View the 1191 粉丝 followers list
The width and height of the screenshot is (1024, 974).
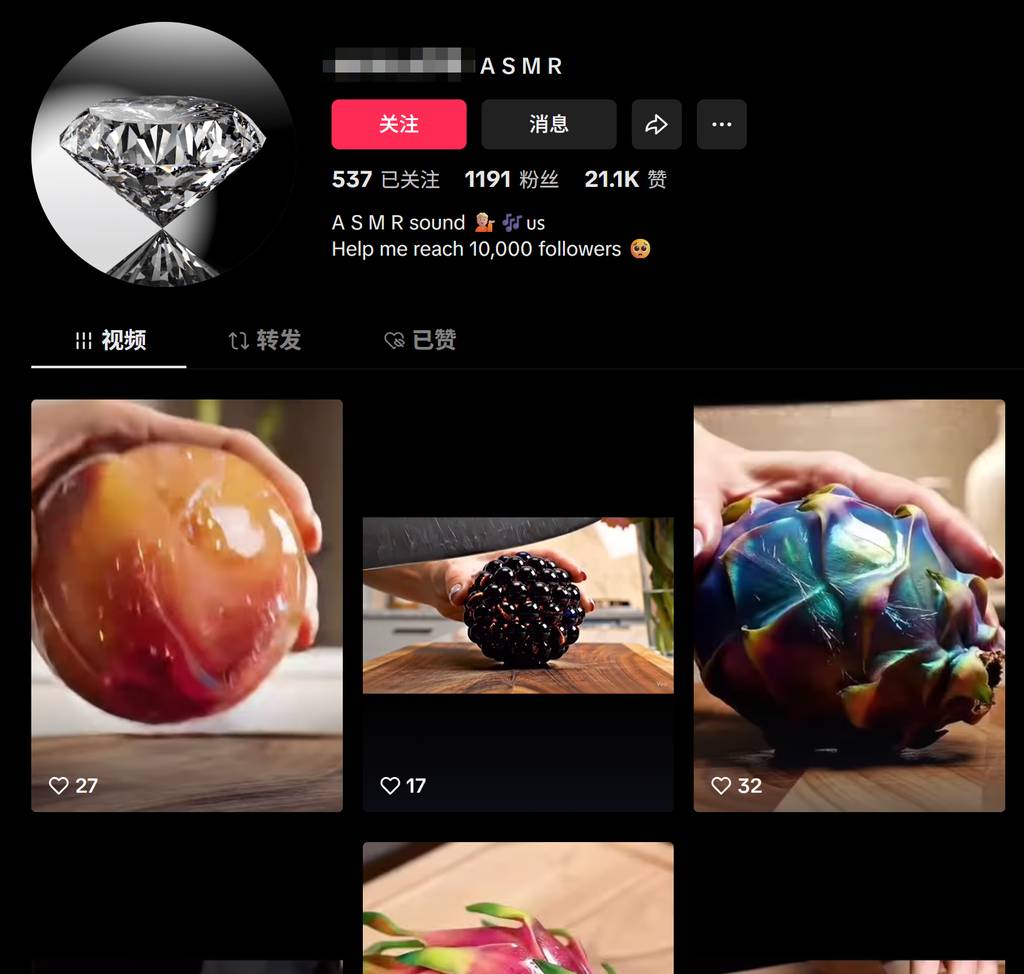point(511,179)
